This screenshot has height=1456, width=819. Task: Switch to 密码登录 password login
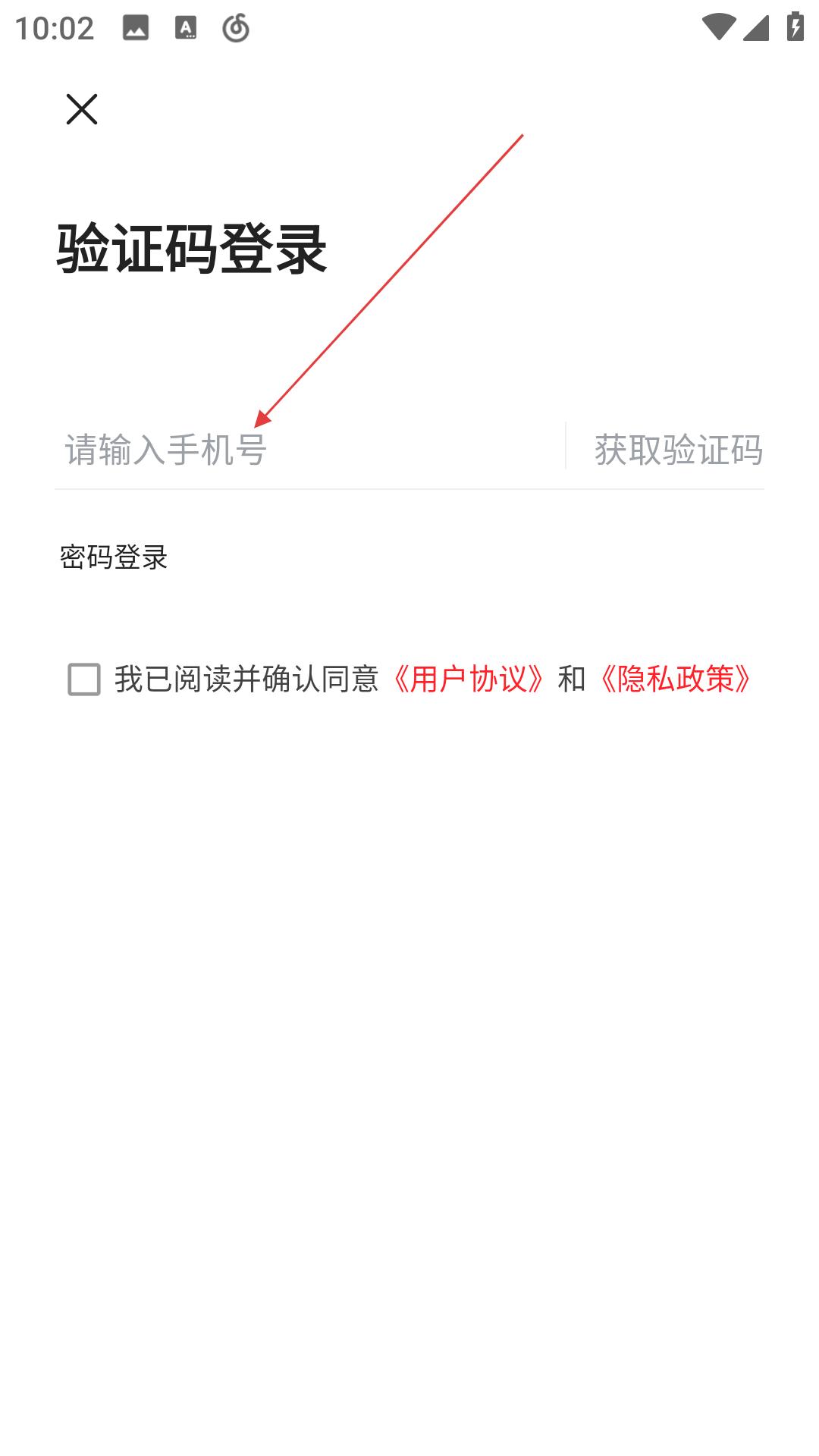pyautogui.click(x=114, y=557)
